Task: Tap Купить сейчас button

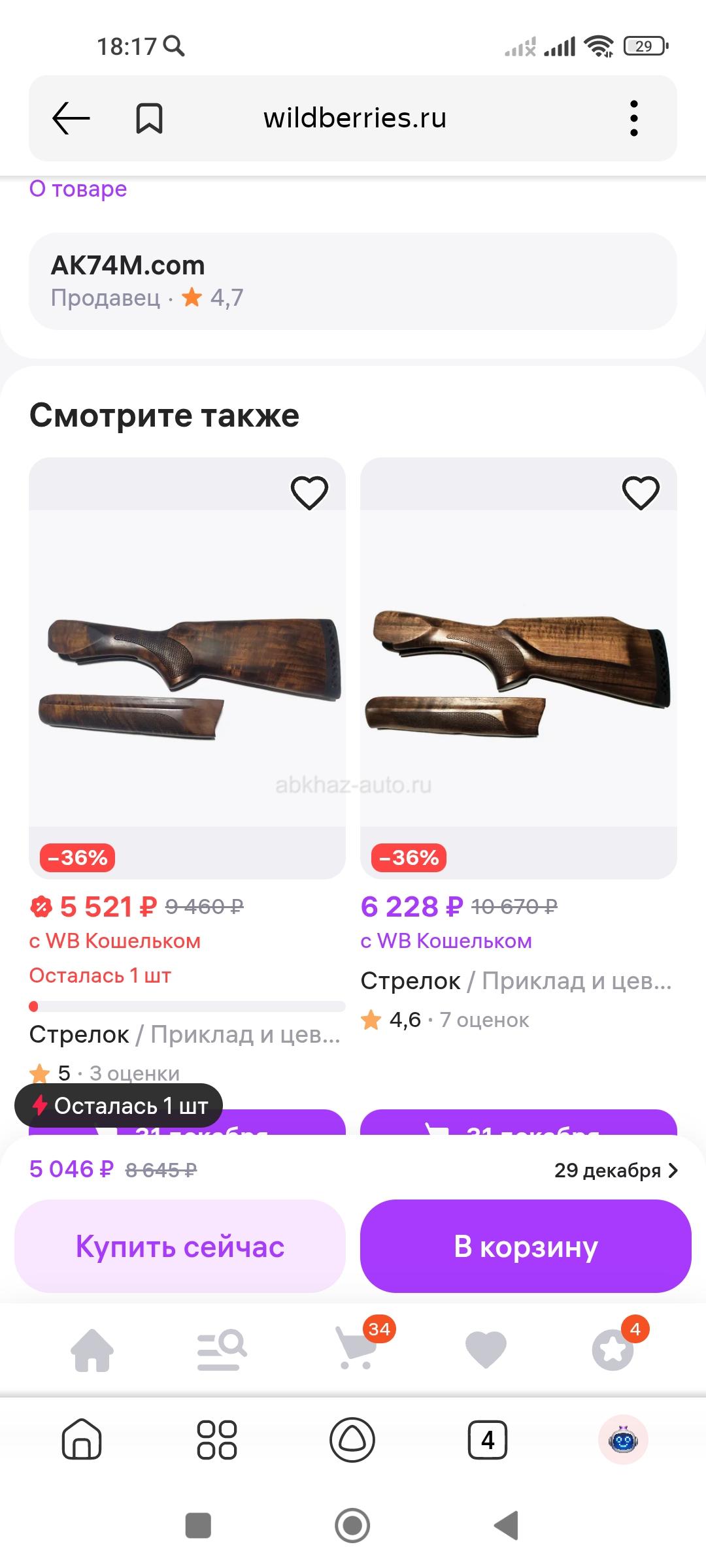Action: point(180,1246)
